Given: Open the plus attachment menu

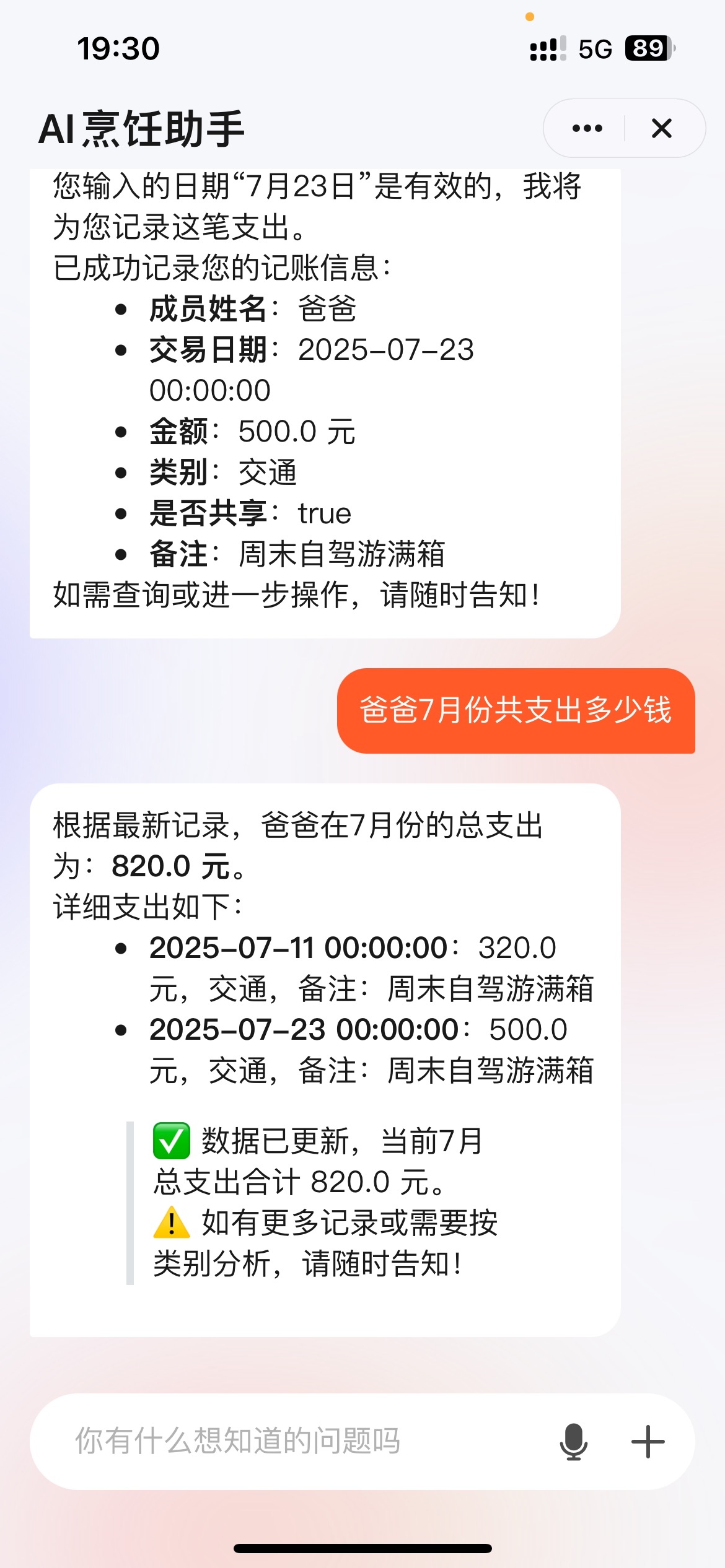Looking at the screenshot, I should 648,1441.
